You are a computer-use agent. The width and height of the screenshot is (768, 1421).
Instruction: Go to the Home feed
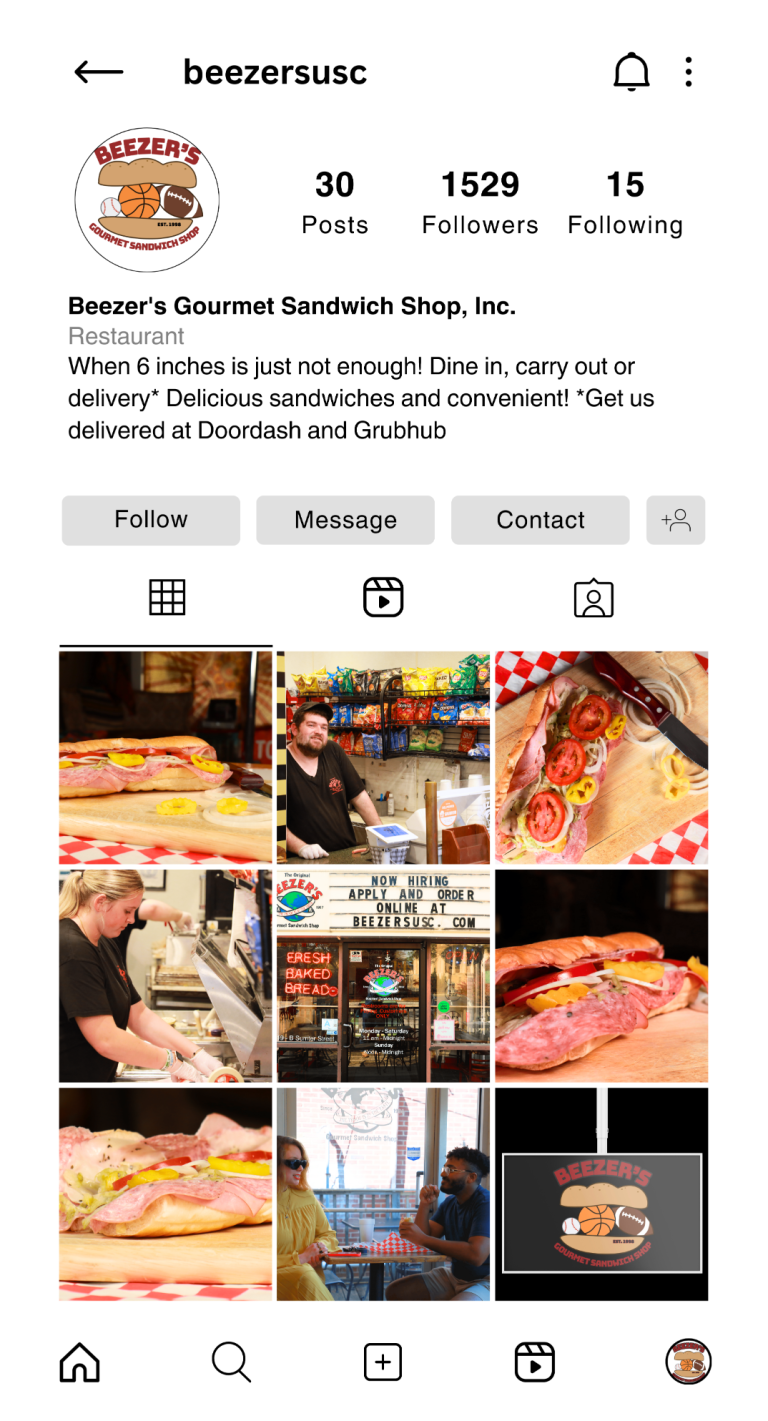(80, 1362)
